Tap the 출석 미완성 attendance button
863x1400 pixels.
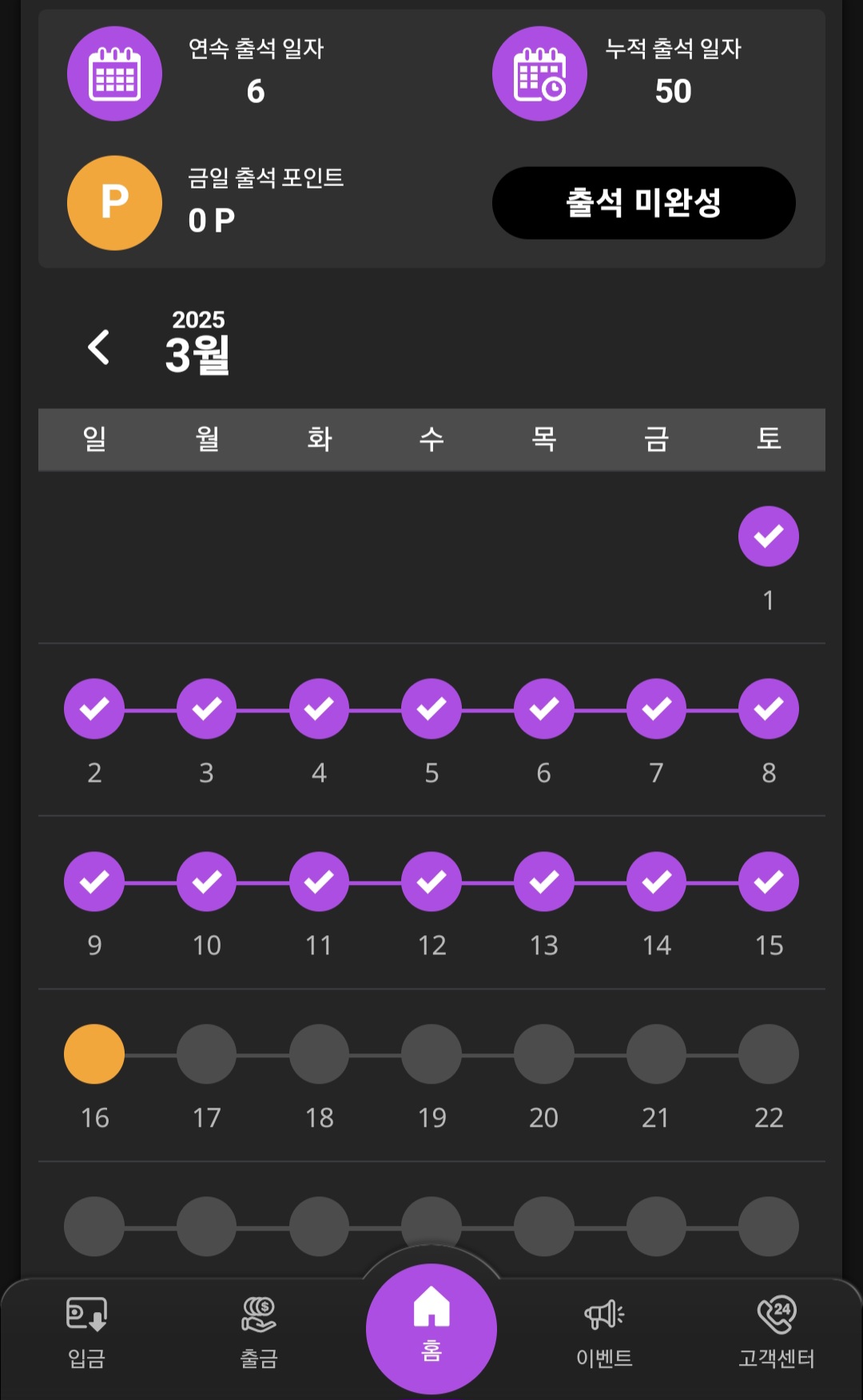(643, 203)
